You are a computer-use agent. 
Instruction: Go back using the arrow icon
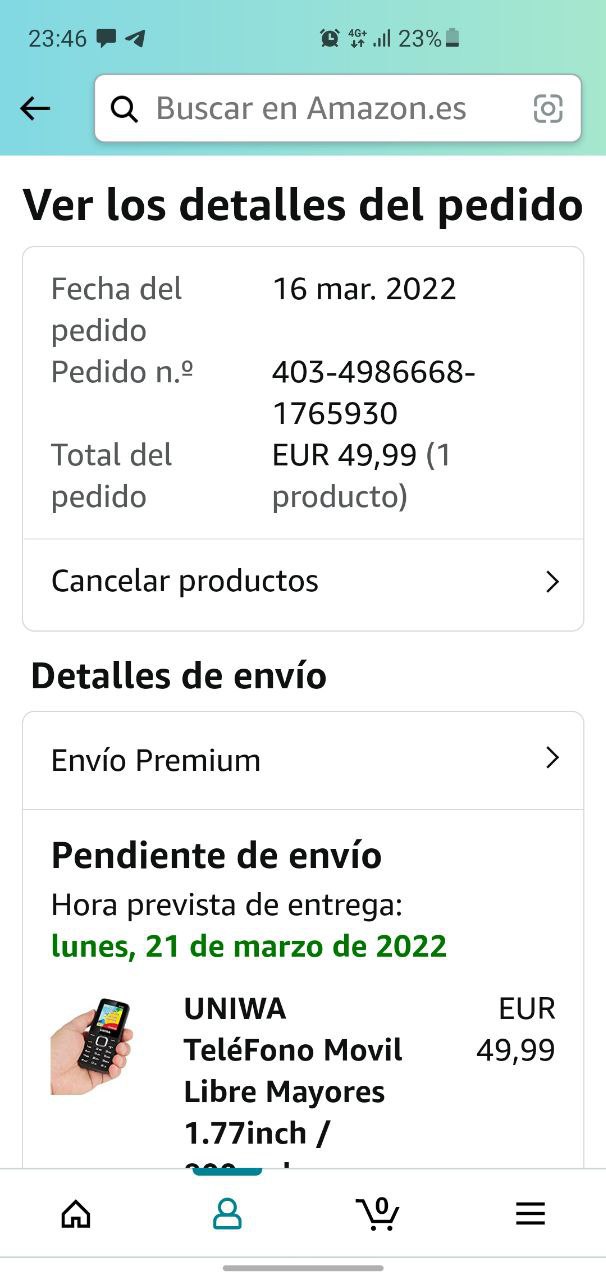(35, 109)
